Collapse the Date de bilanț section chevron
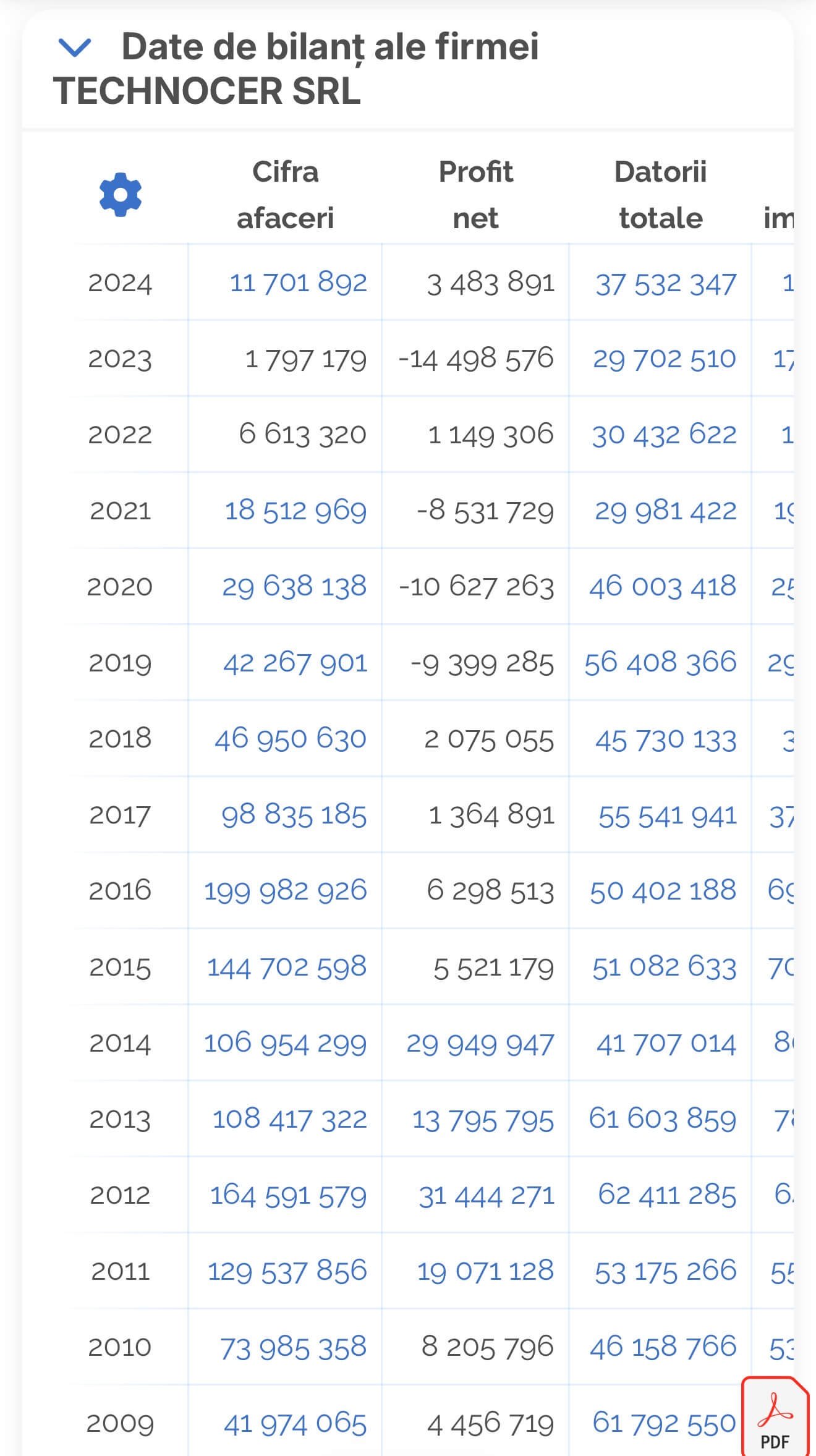The height and width of the screenshot is (1456, 816). click(x=74, y=47)
